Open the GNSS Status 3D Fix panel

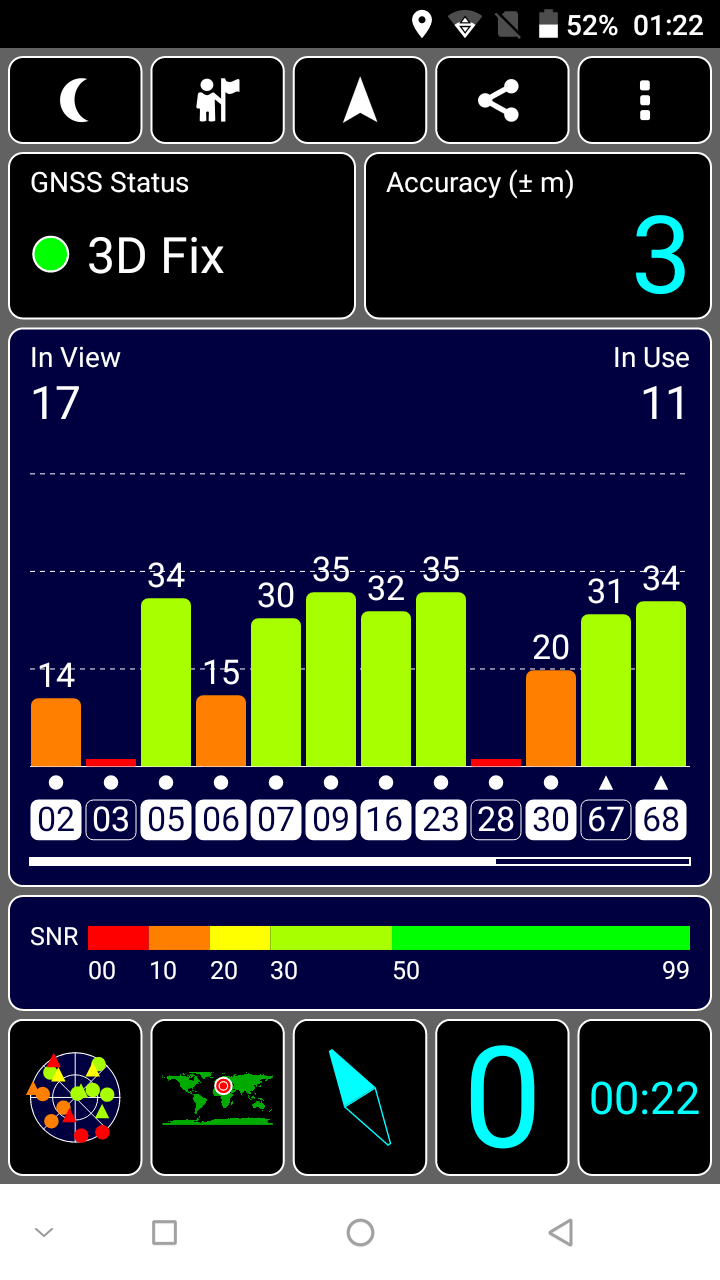[x=182, y=235]
